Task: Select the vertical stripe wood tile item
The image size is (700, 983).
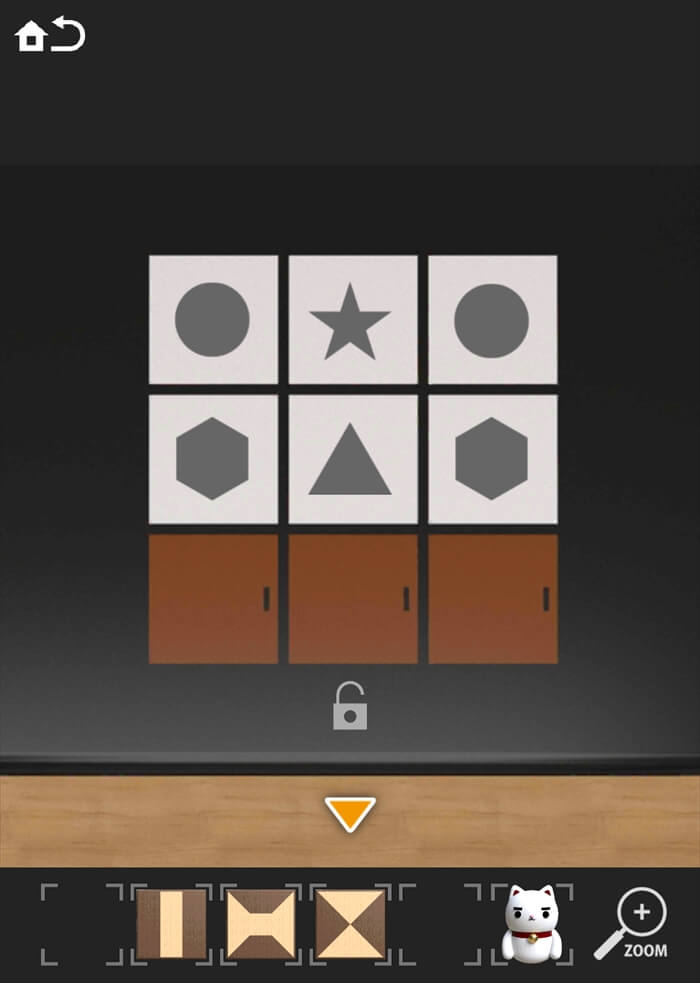Action: point(172,924)
